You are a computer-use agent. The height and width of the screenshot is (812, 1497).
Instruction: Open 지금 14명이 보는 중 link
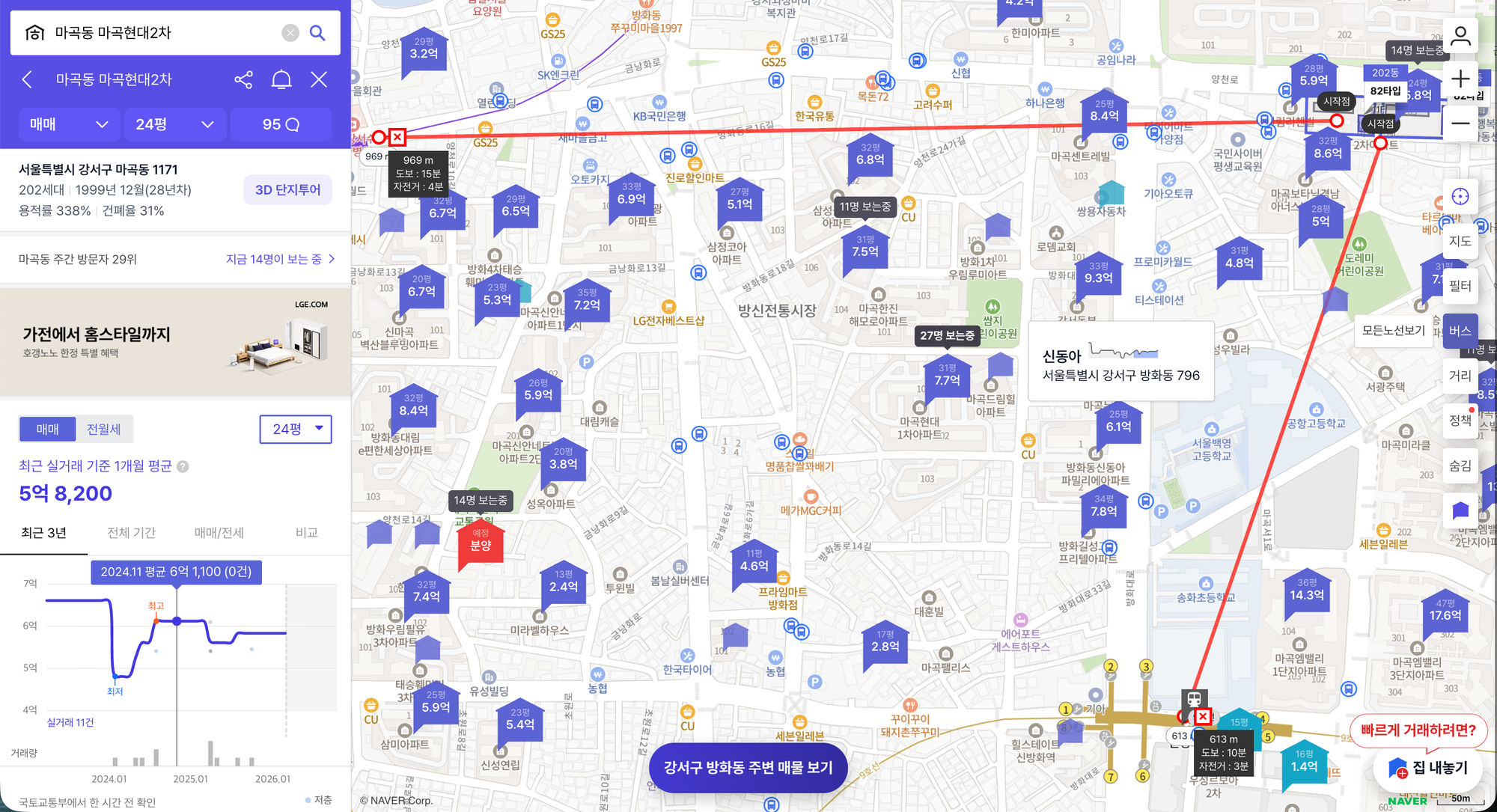coord(280,259)
